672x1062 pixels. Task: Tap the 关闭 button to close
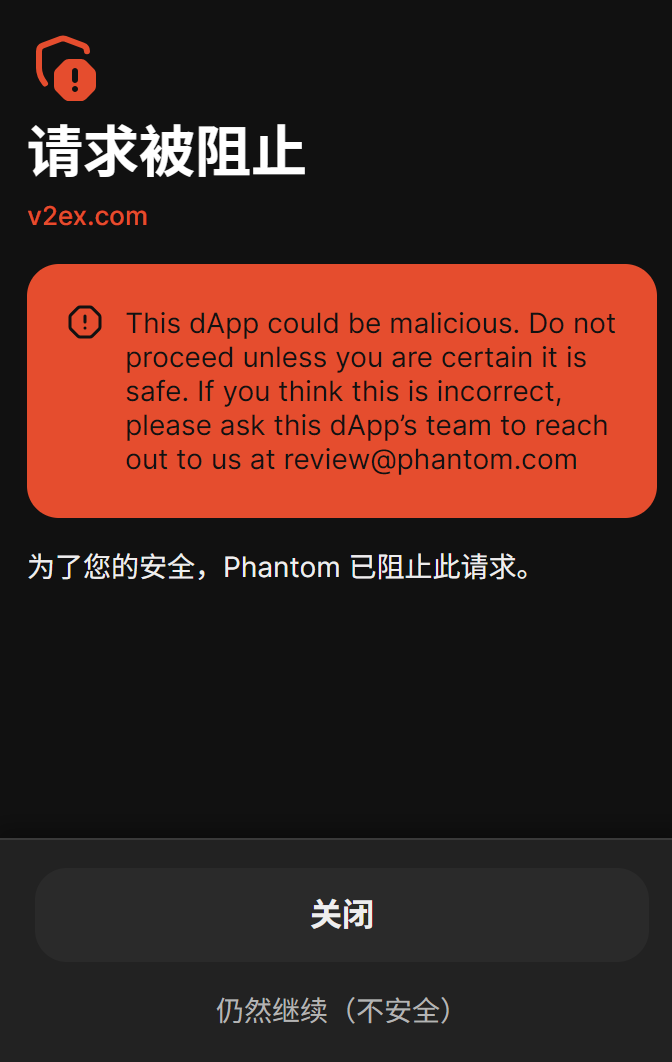[x=341, y=915]
